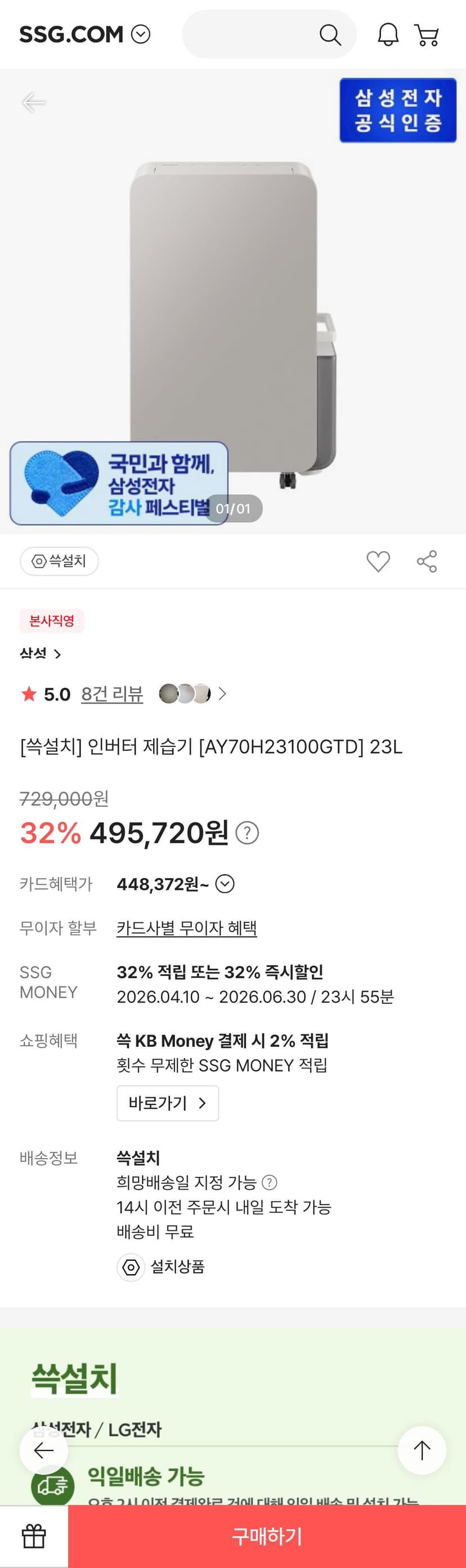Expand the 카드혜택가 448,372원 details
466x1568 pixels.
tap(225, 883)
